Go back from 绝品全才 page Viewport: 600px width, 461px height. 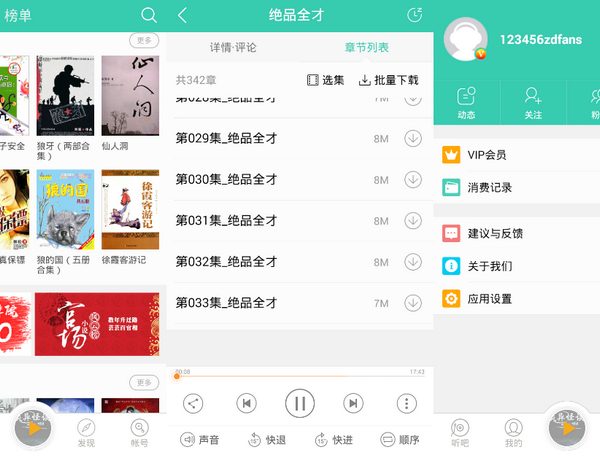[x=182, y=15]
